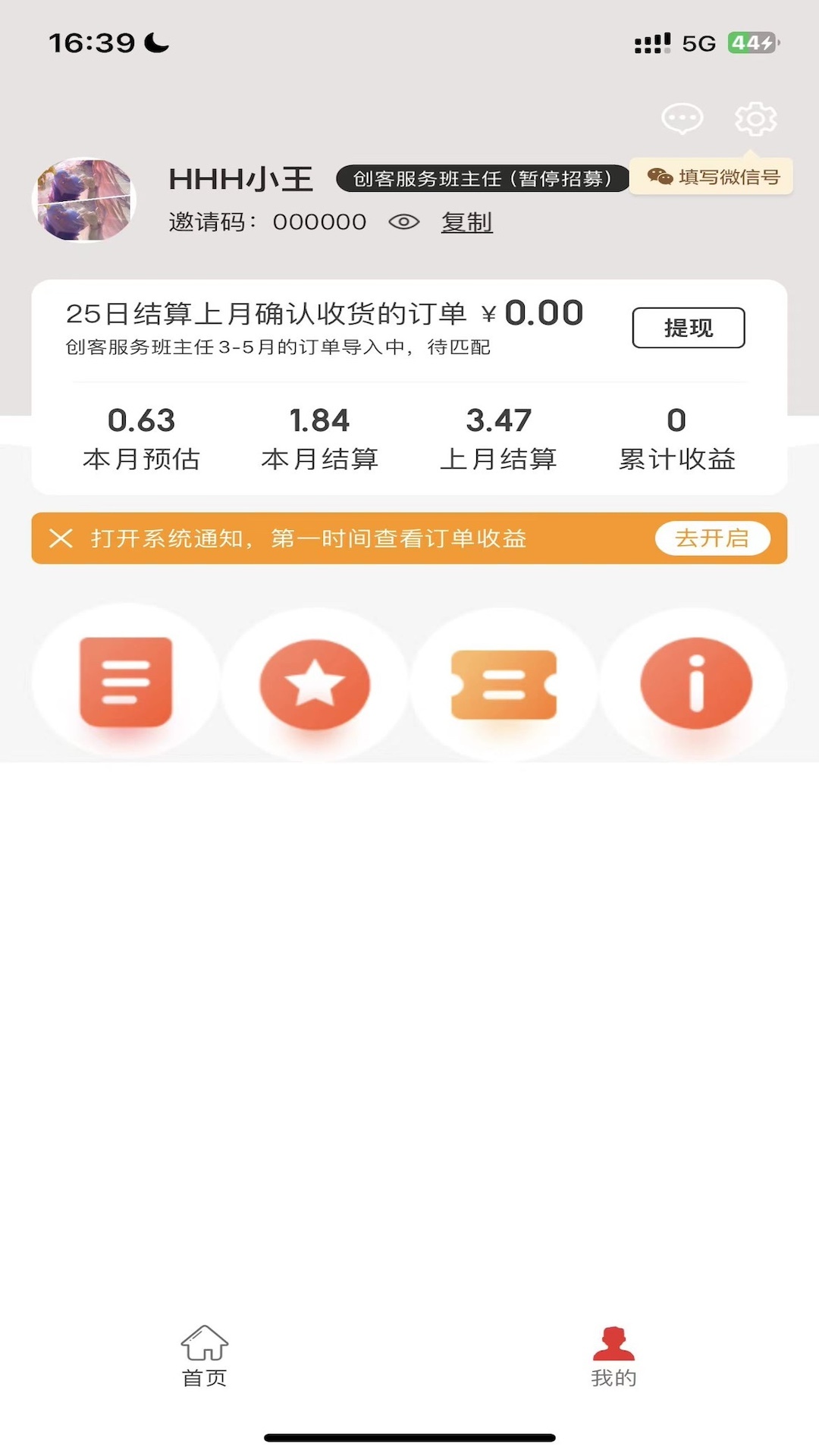
Task: Toggle invitation code visibility with eye icon
Action: (404, 221)
